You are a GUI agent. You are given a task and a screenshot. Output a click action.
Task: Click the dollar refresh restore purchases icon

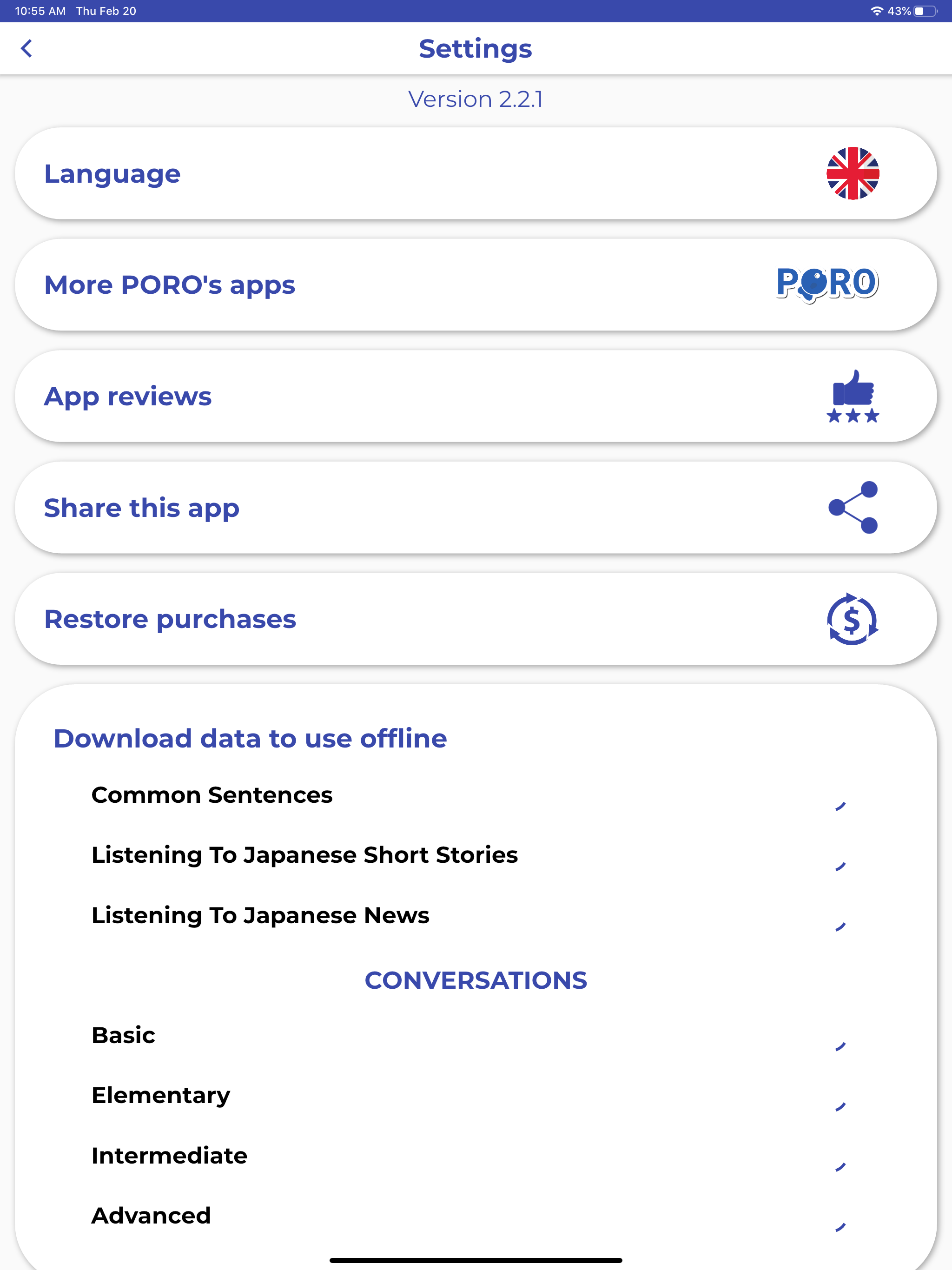click(852, 618)
